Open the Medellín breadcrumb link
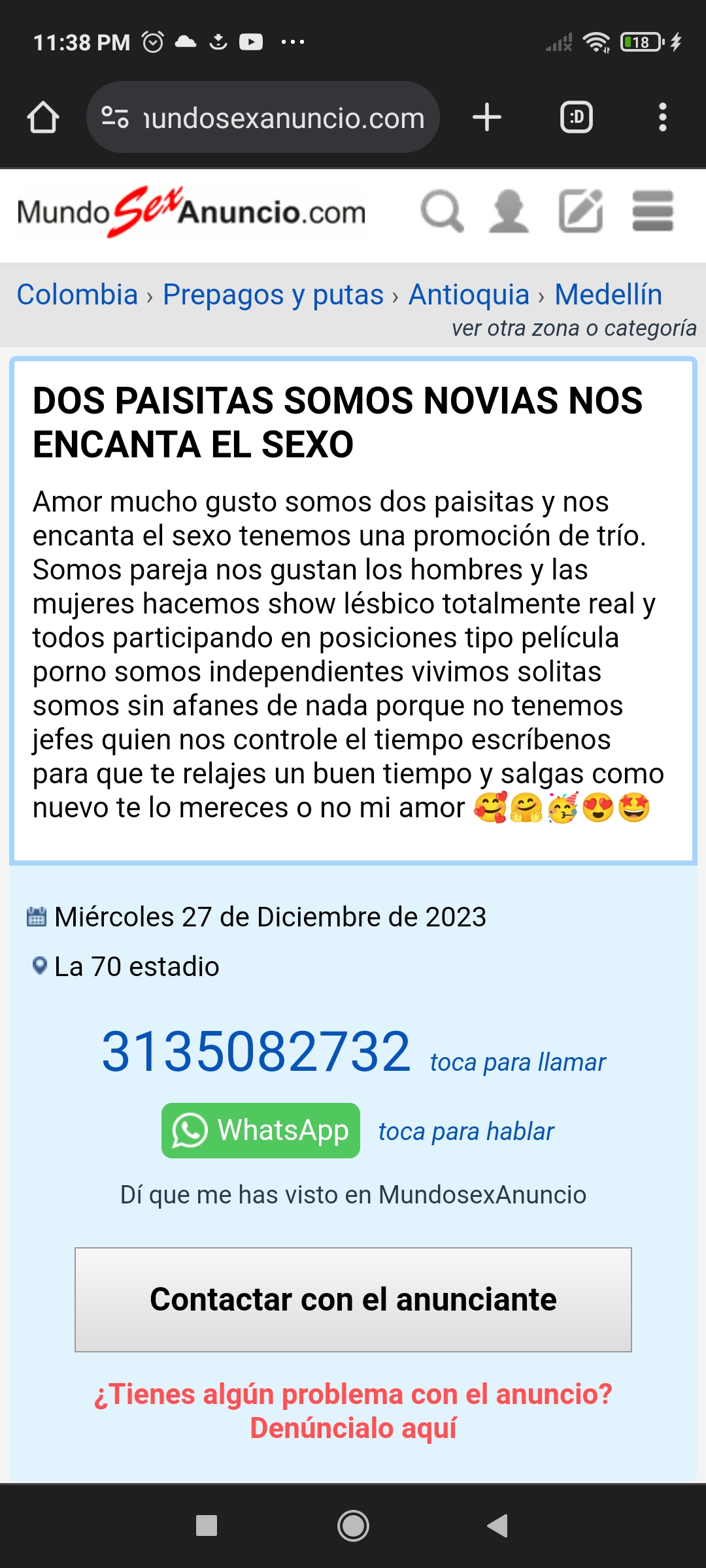The image size is (706, 1568). (x=608, y=295)
